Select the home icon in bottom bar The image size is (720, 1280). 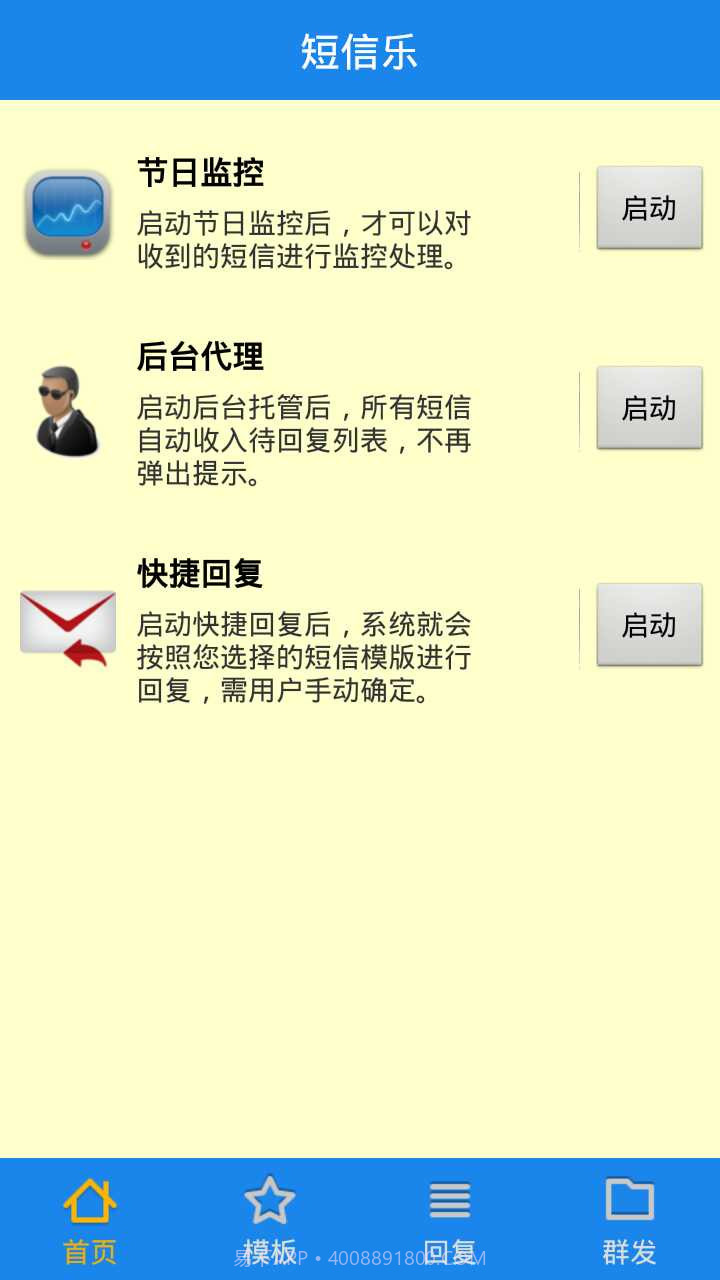90,1200
